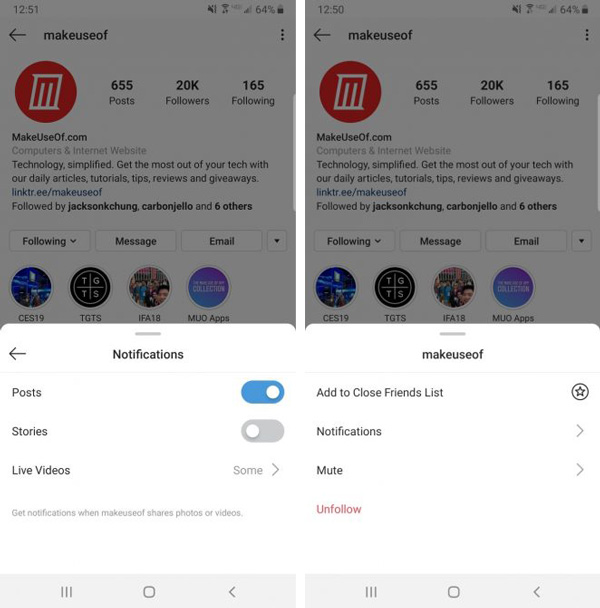This screenshot has width=600, height=608.
Task: Open the Mute options
Action: coord(450,470)
